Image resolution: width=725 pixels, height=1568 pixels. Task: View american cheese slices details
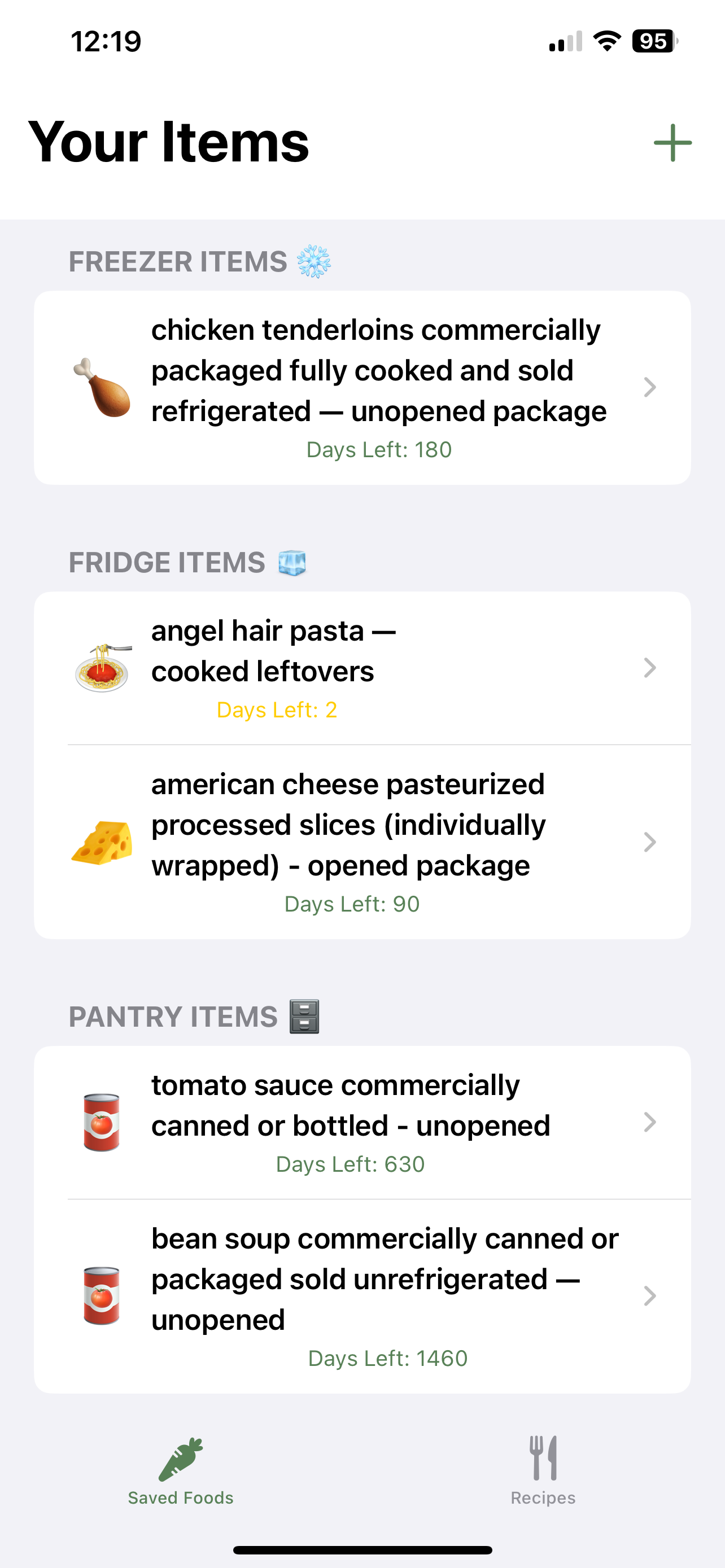pos(362,842)
